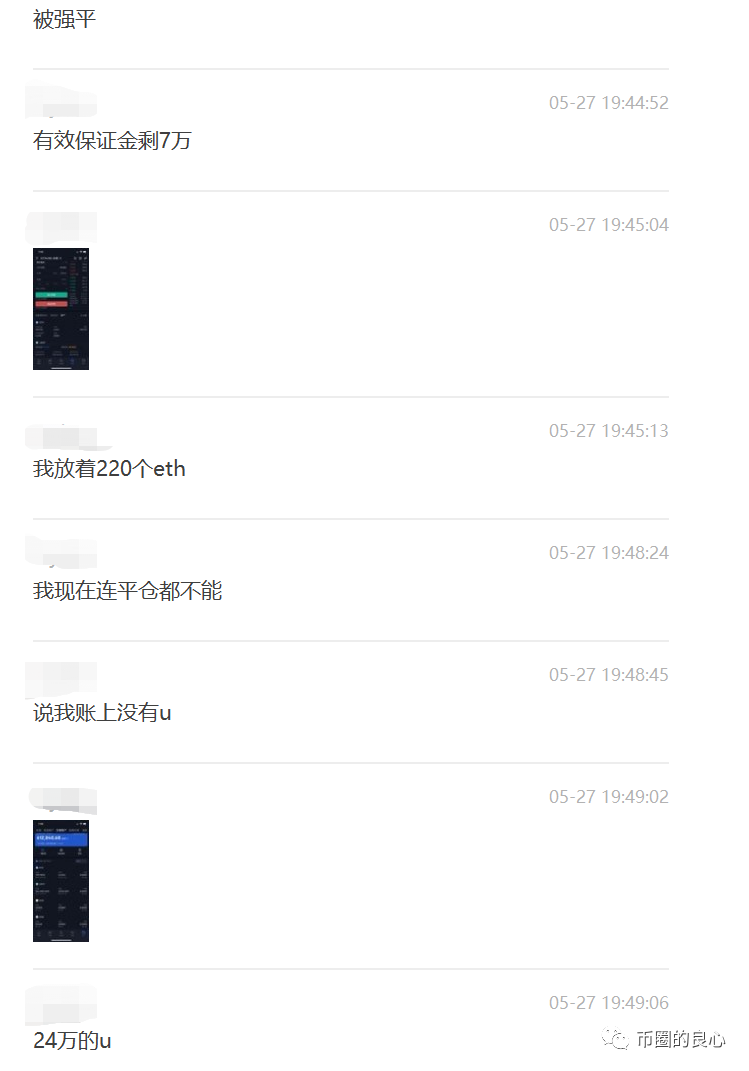Click the message 说我账上没有u
Image resolution: width=749 pixels, height=1071 pixels.
click(97, 713)
